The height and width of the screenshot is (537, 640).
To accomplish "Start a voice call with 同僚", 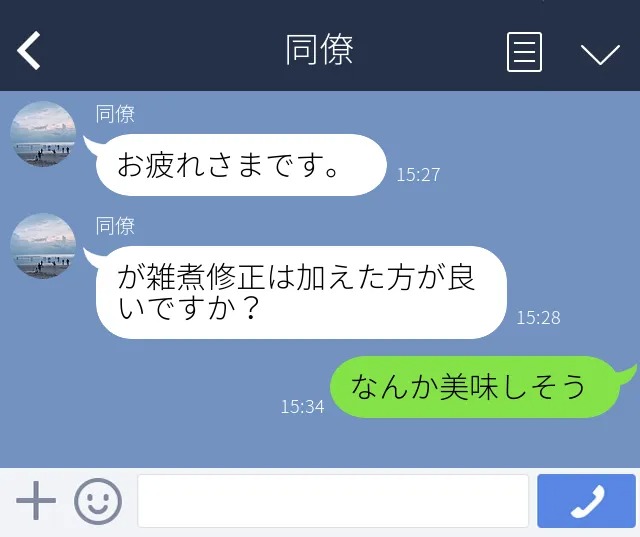I will click(x=586, y=501).
